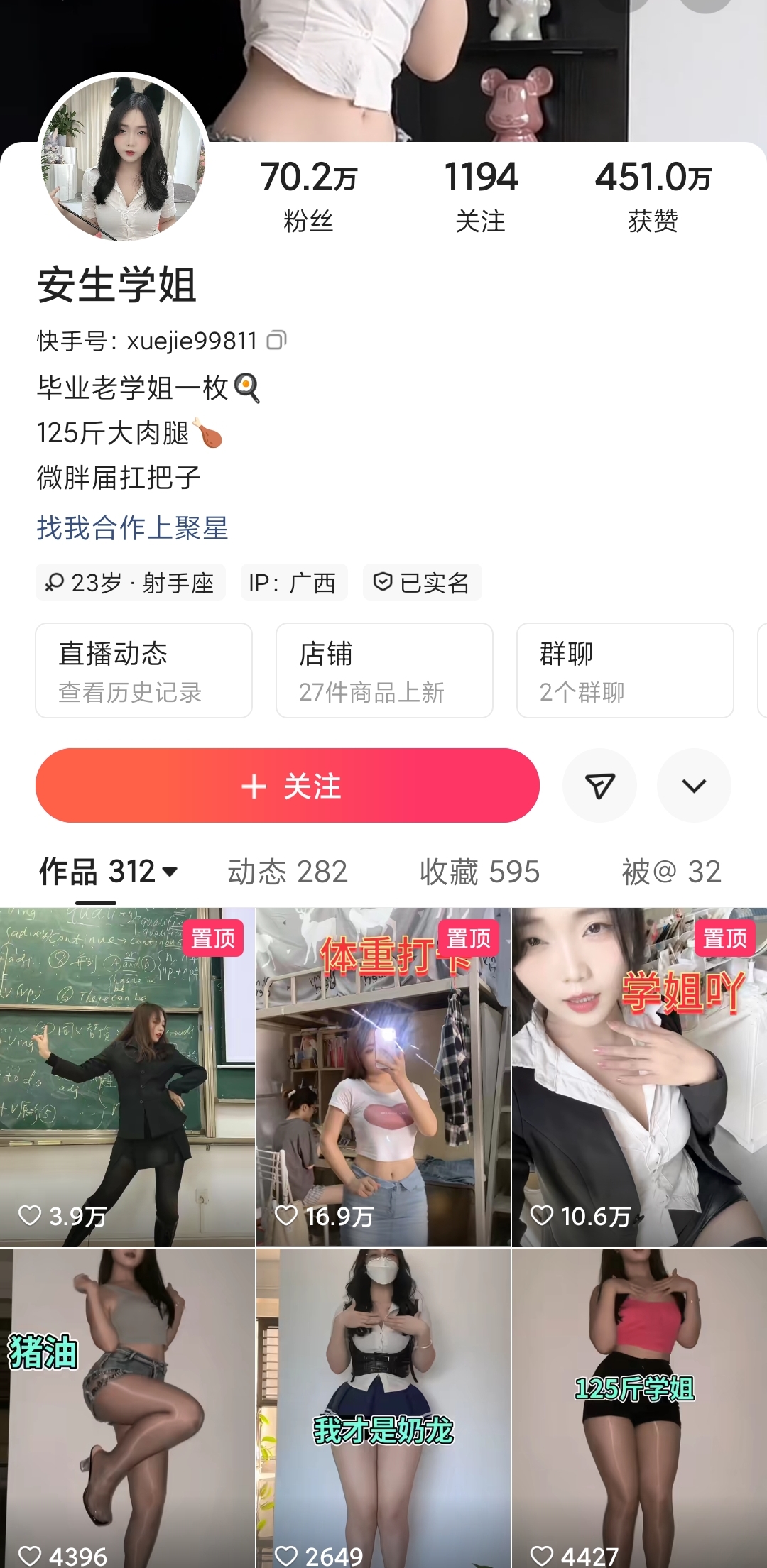Open the profile avatar picture
Screen dimensions: 767x1568
(x=124, y=158)
